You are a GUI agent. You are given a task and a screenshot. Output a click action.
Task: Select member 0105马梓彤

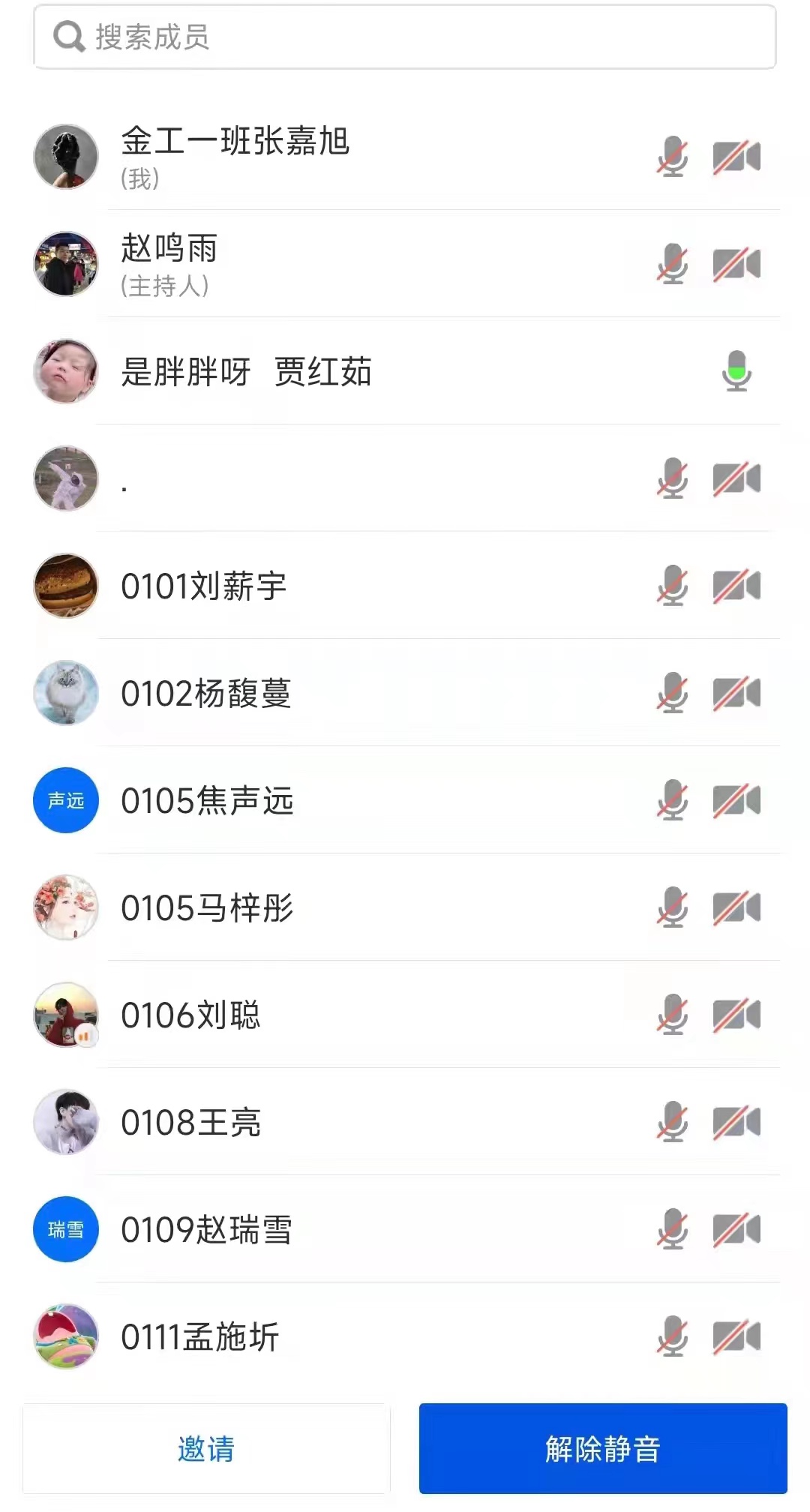pos(208,907)
